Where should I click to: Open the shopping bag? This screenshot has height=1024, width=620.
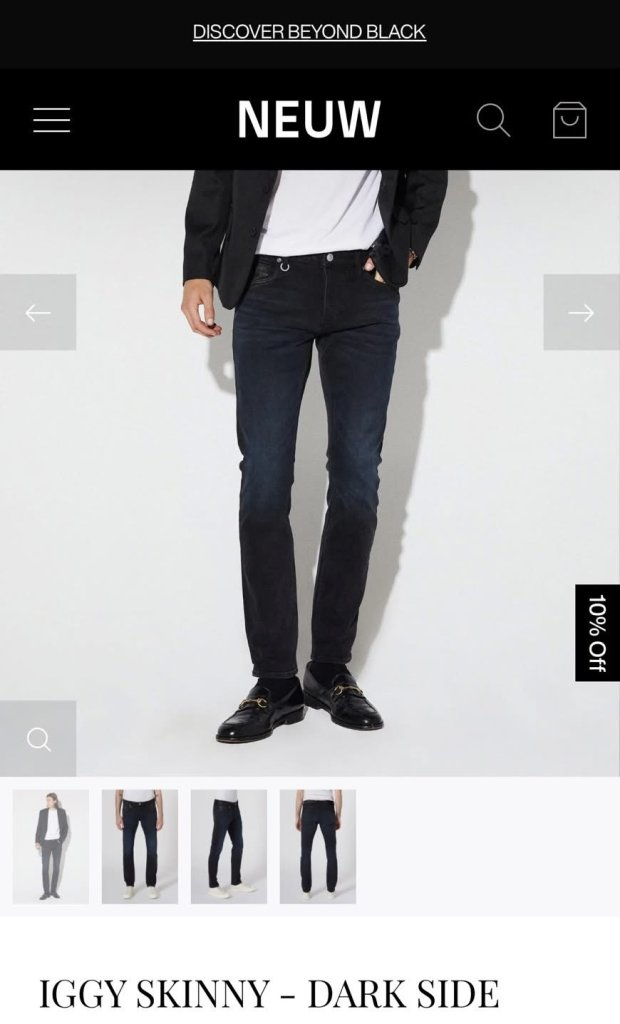click(569, 120)
